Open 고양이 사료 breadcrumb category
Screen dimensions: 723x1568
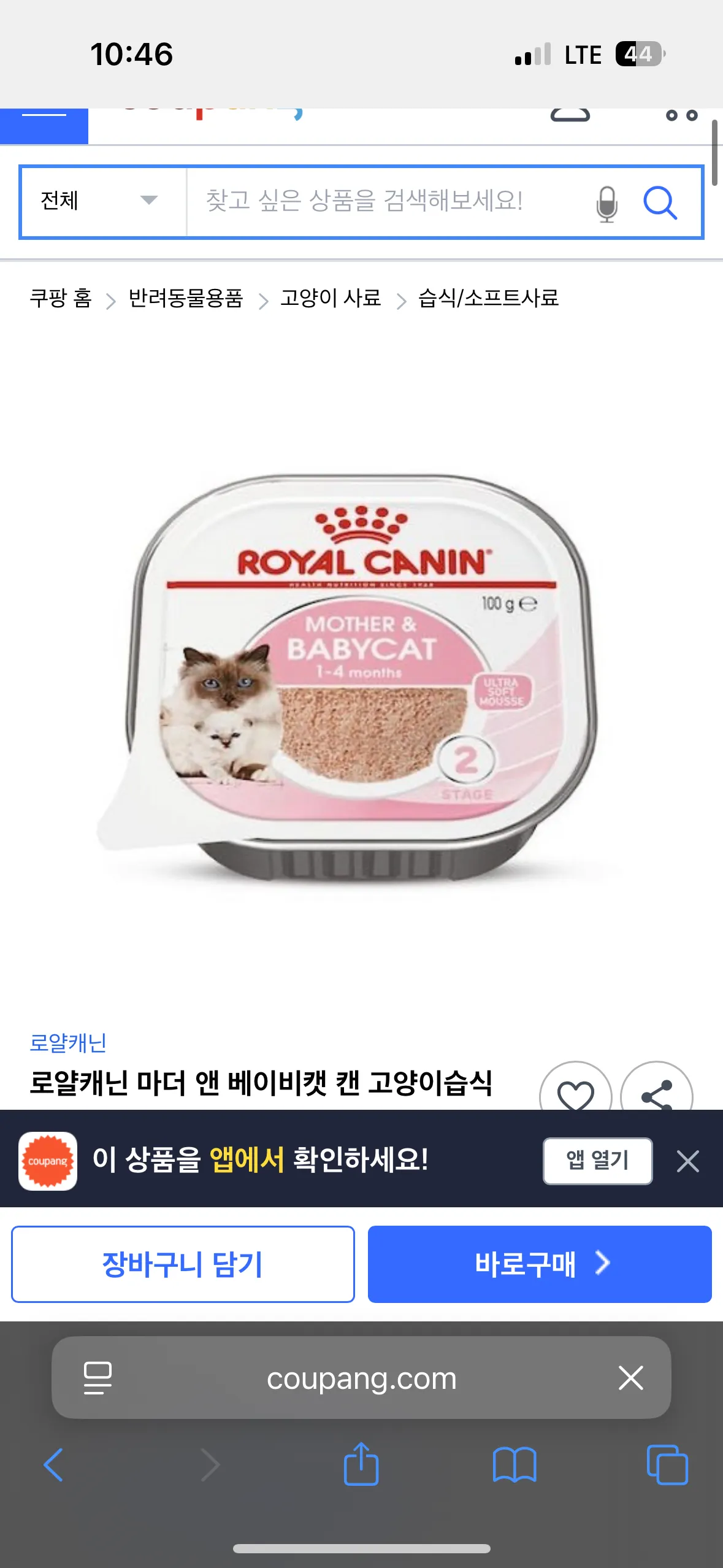point(331,298)
